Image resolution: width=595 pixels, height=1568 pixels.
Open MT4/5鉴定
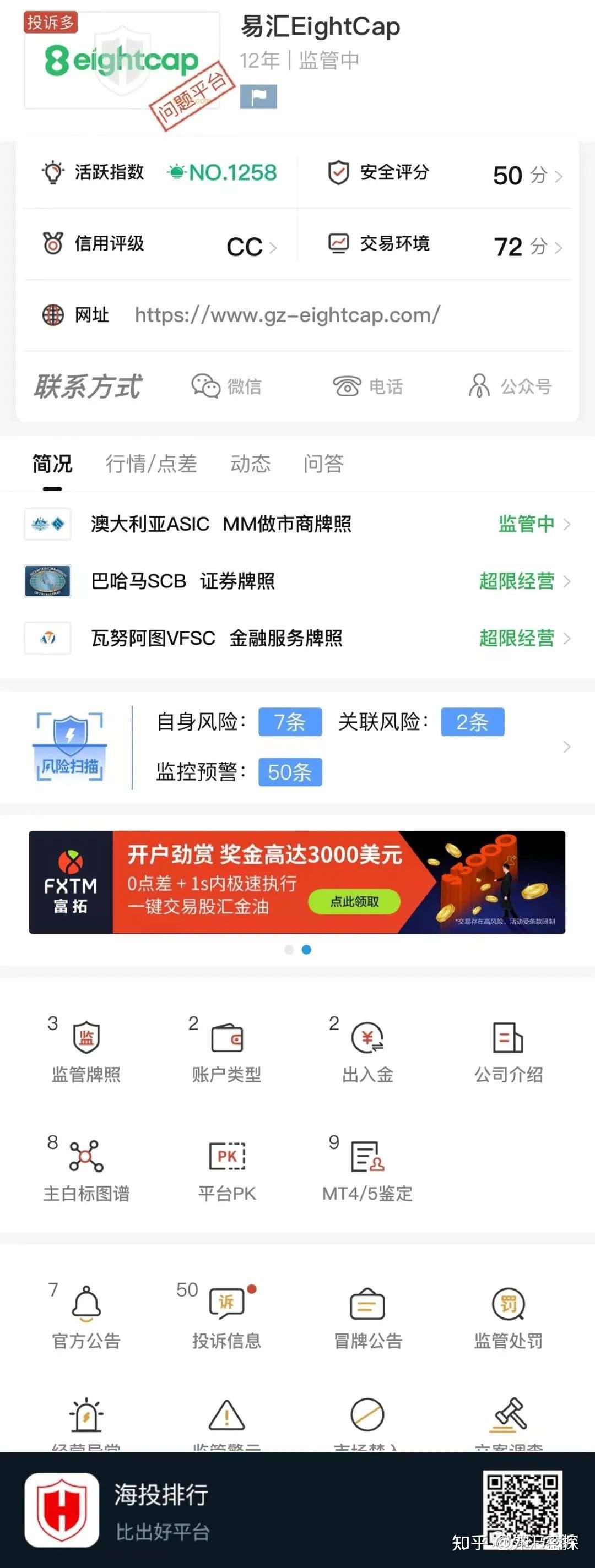(367, 1170)
